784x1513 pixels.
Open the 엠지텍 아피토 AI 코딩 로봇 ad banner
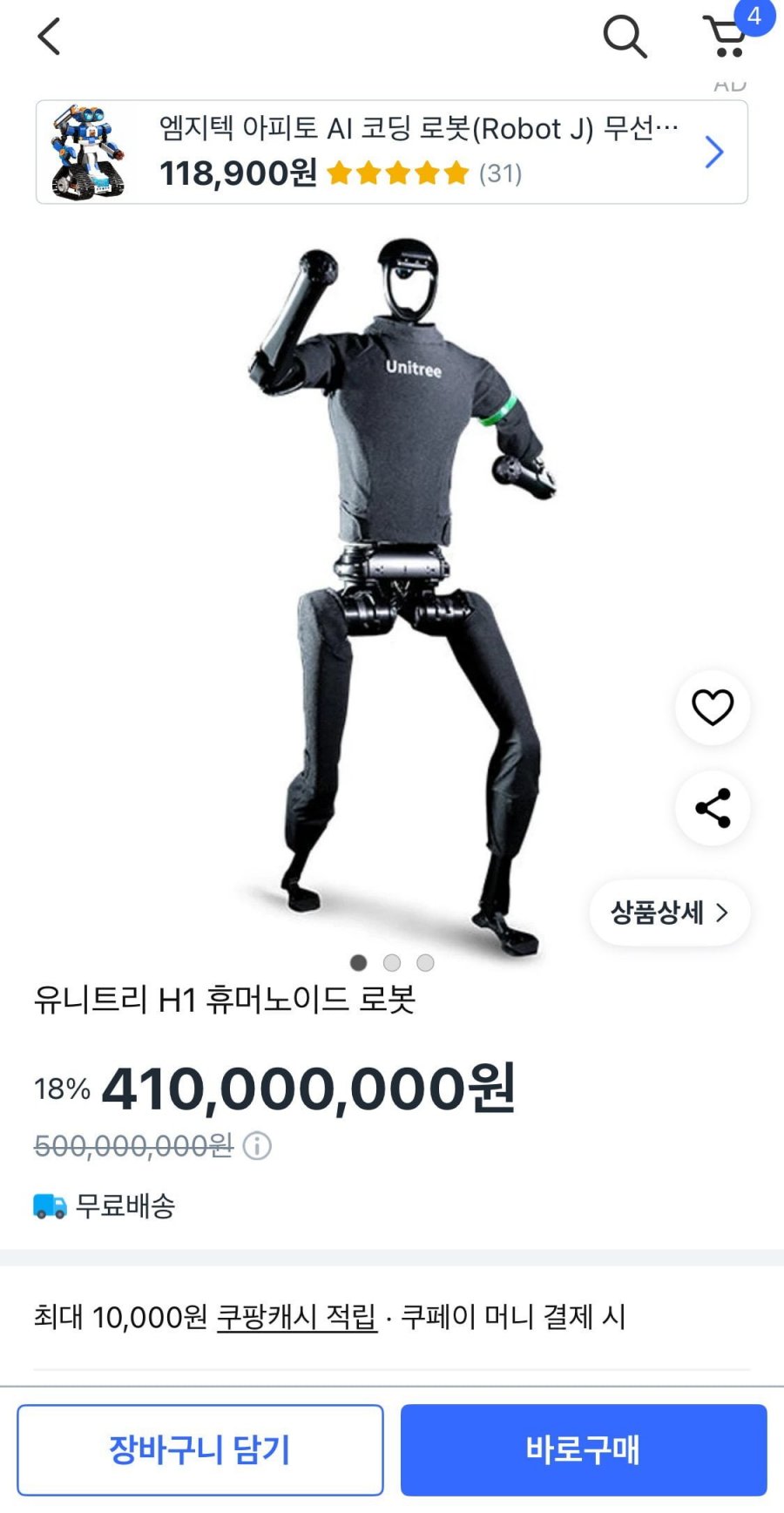coord(391,153)
